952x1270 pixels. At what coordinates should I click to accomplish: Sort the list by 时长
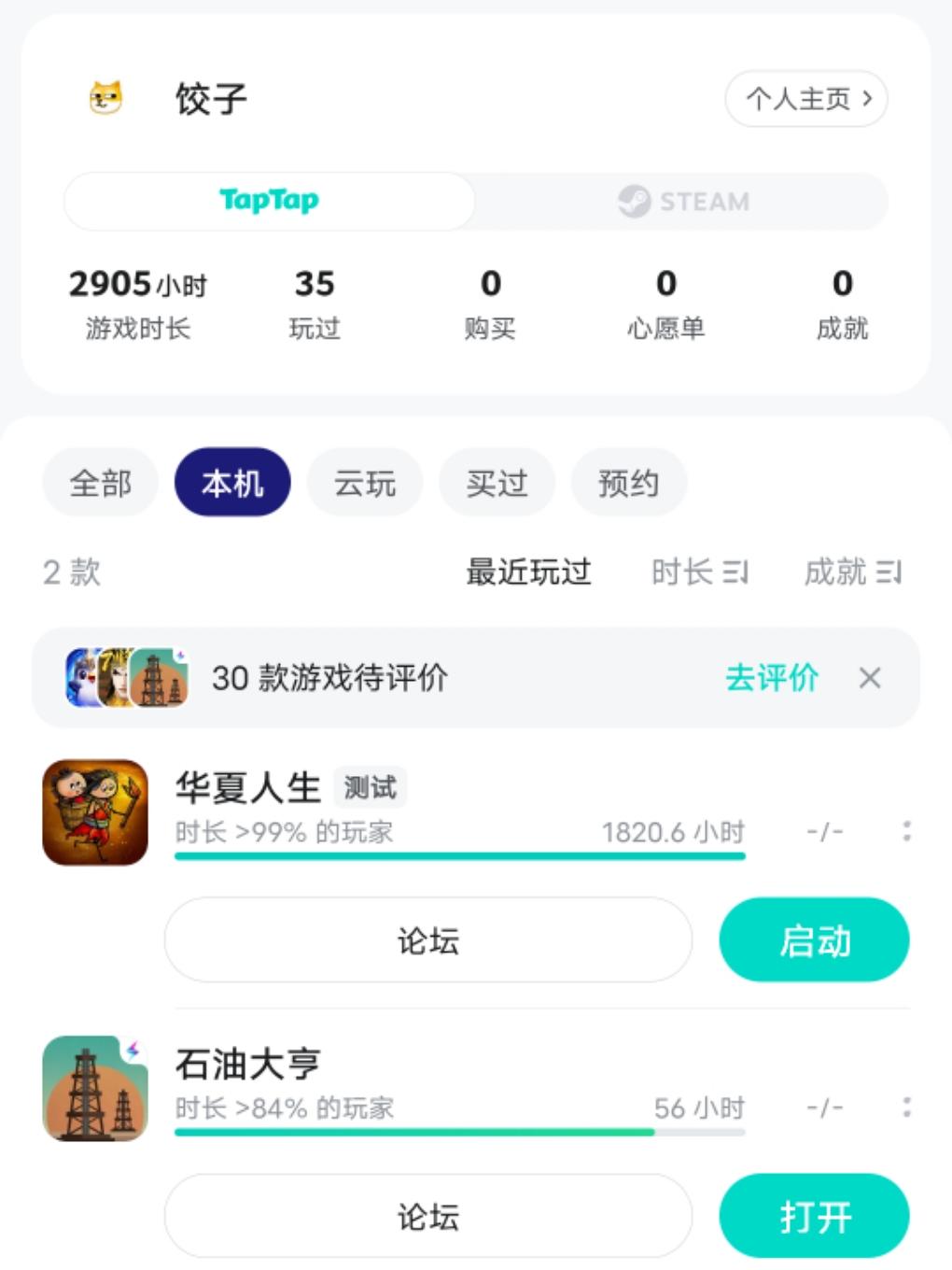(700, 571)
